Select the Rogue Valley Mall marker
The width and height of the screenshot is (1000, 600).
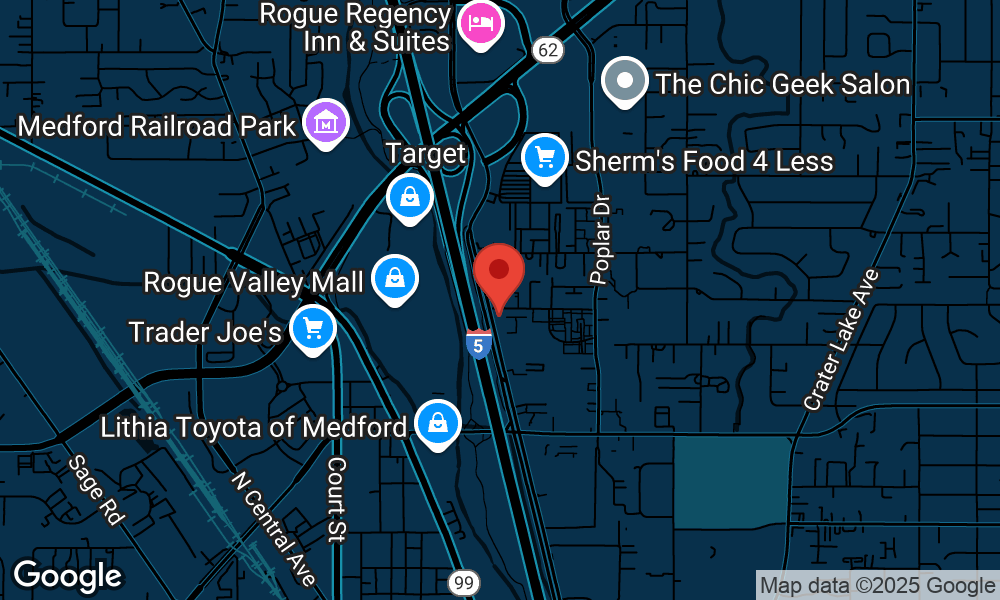tap(395, 279)
